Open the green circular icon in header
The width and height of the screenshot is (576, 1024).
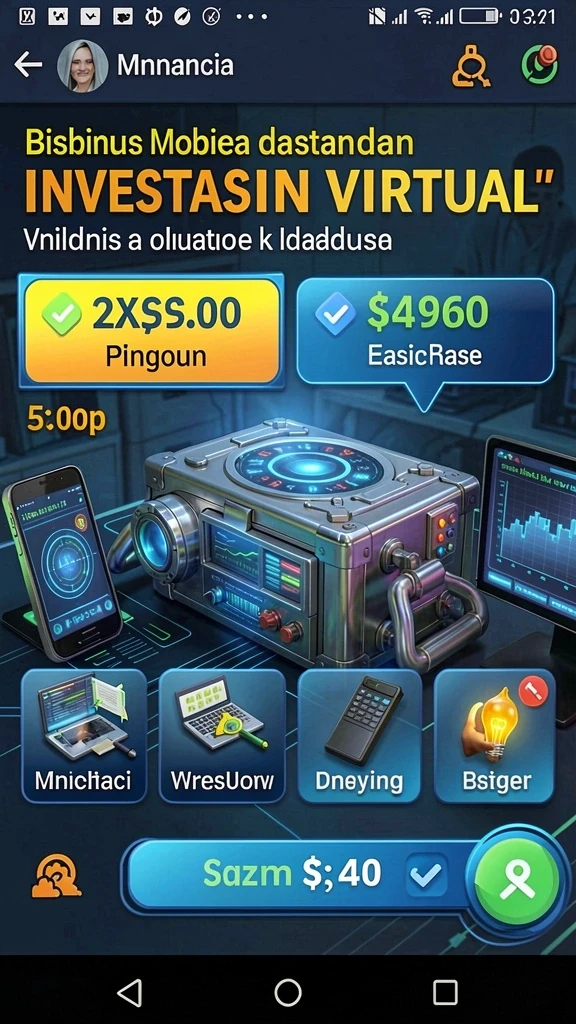pyautogui.click(x=539, y=64)
